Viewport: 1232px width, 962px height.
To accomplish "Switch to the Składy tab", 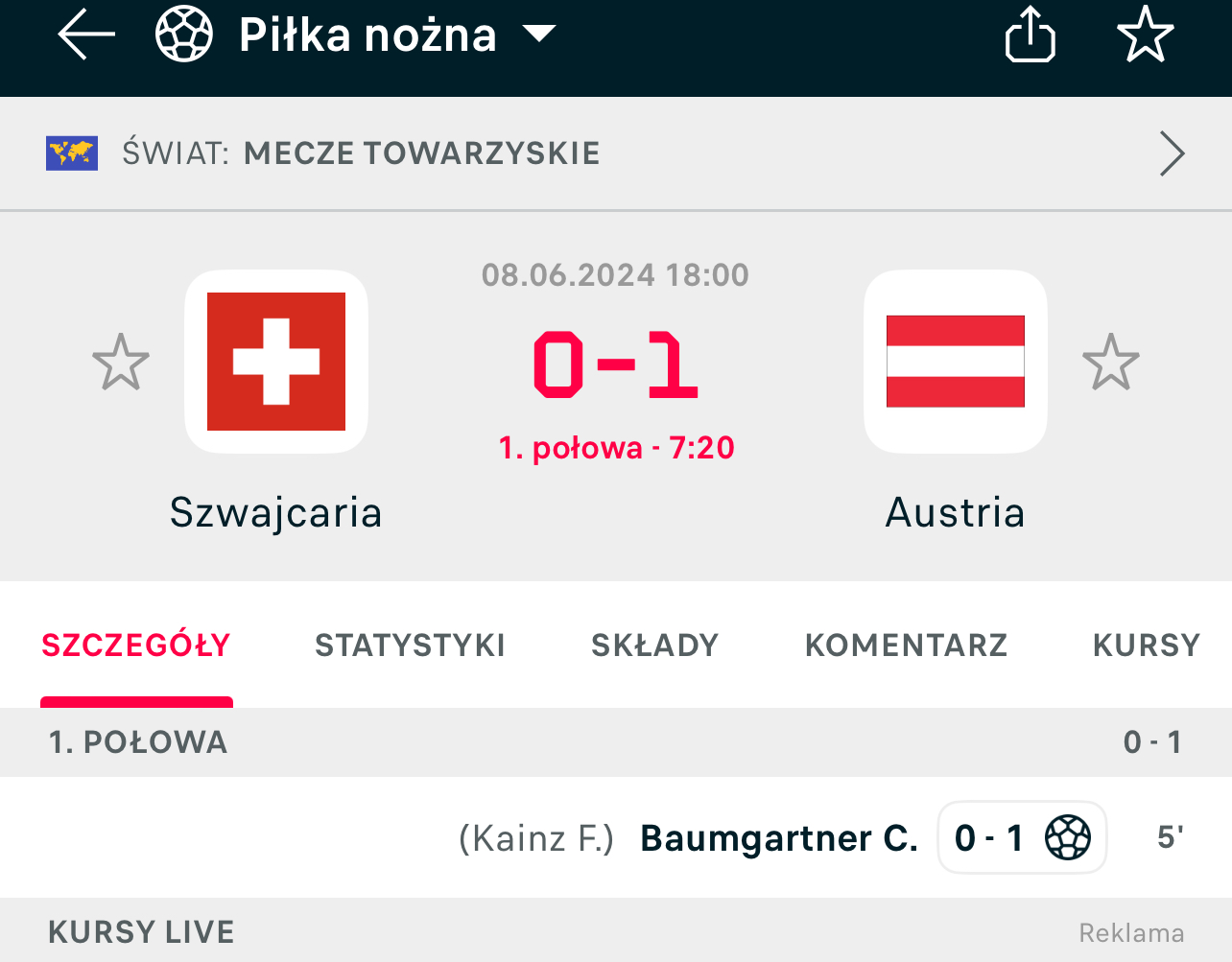I will tap(654, 645).
